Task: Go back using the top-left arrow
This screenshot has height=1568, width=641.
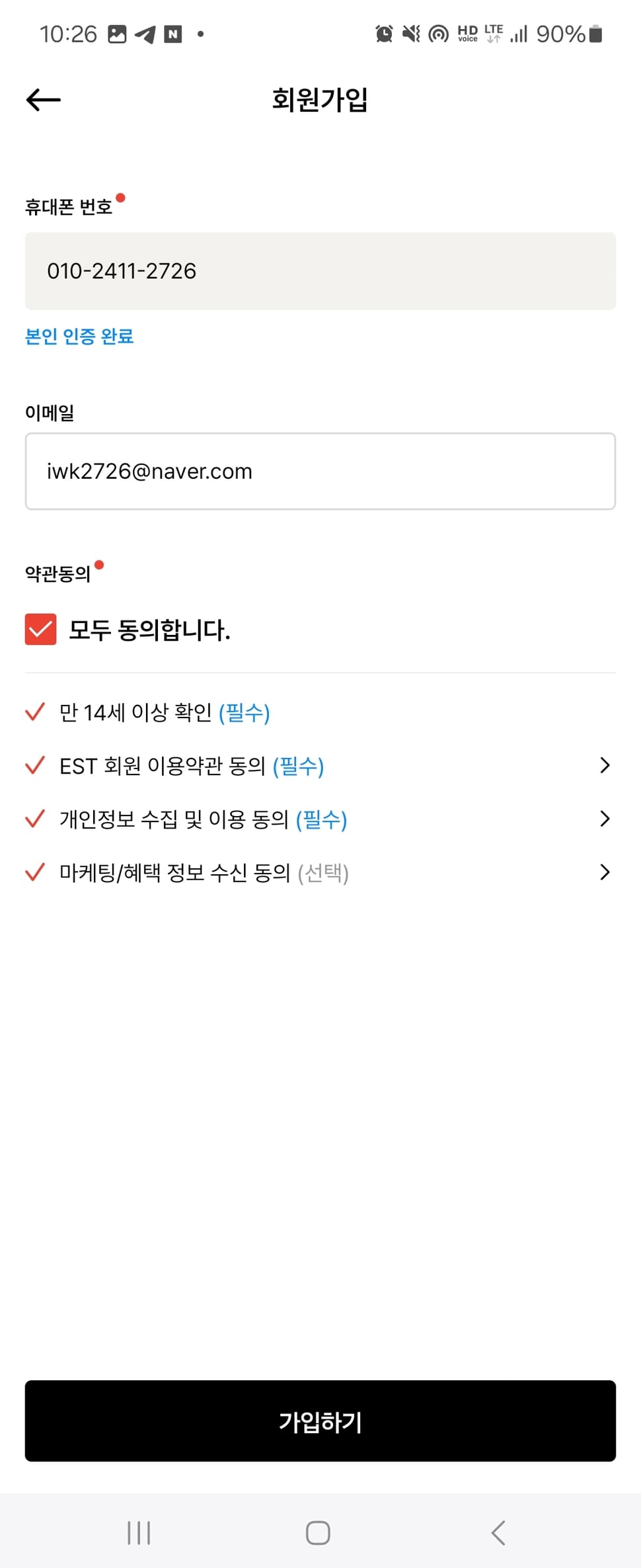Action: coord(44,100)
